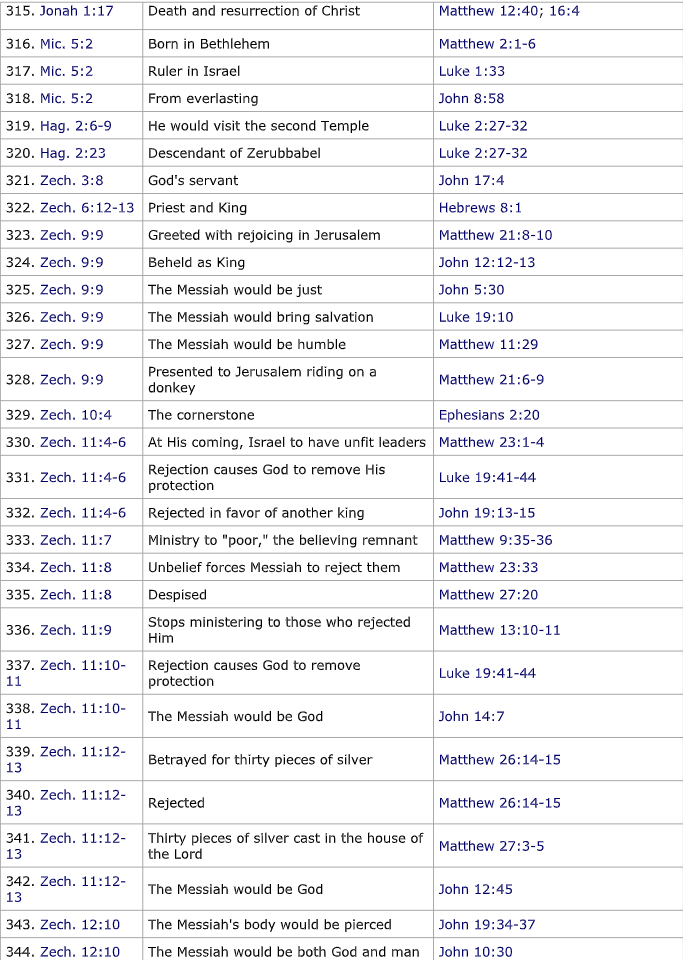Follow the Matthew 23:1-4 link
This screenshot has width=683, height=960.
pos(491,443)
